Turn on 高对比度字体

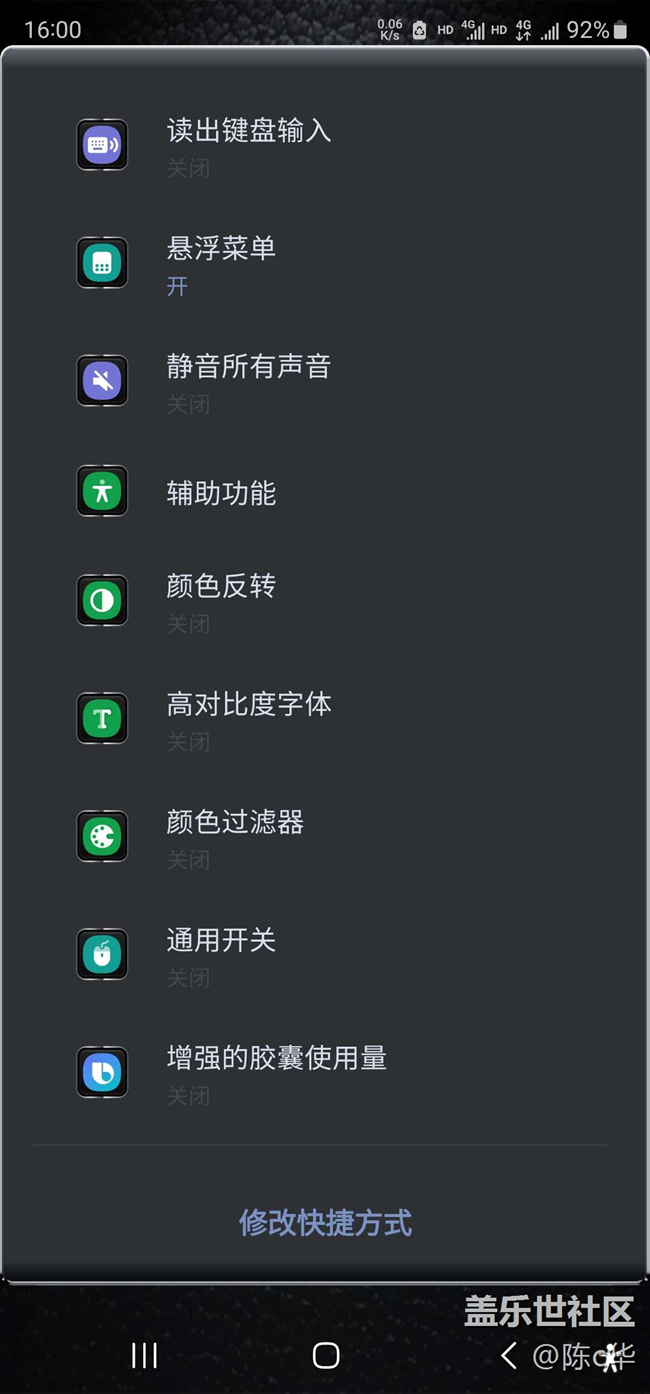(x=325, y=718)
